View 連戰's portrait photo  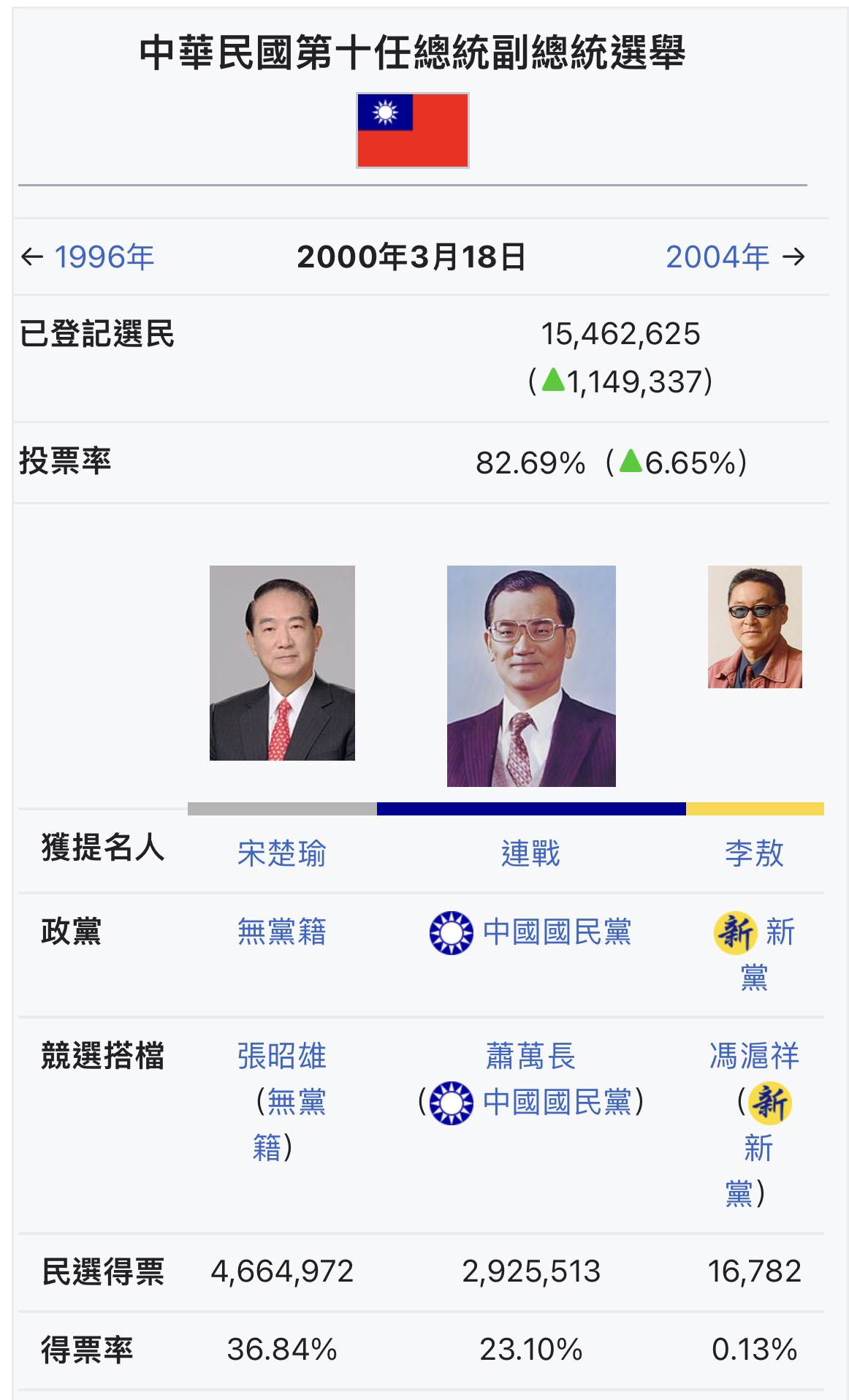[x=531, y=676]
